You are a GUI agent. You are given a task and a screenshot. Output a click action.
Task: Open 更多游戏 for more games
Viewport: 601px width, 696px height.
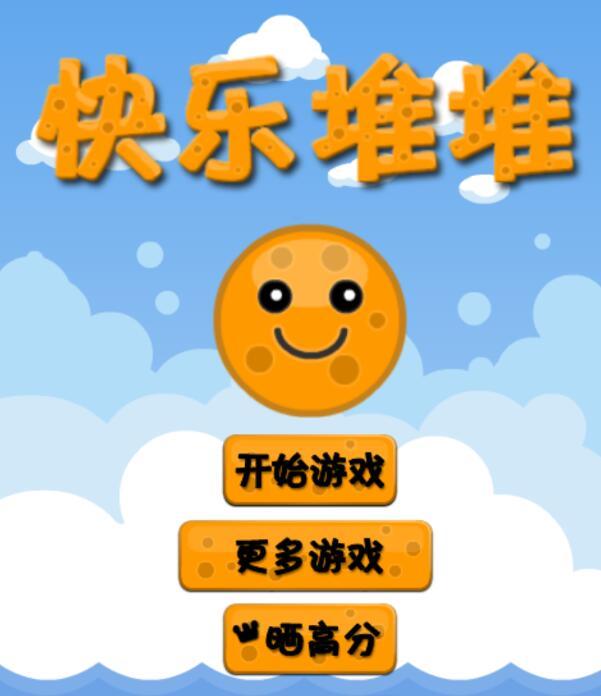[x=305, y=555]
